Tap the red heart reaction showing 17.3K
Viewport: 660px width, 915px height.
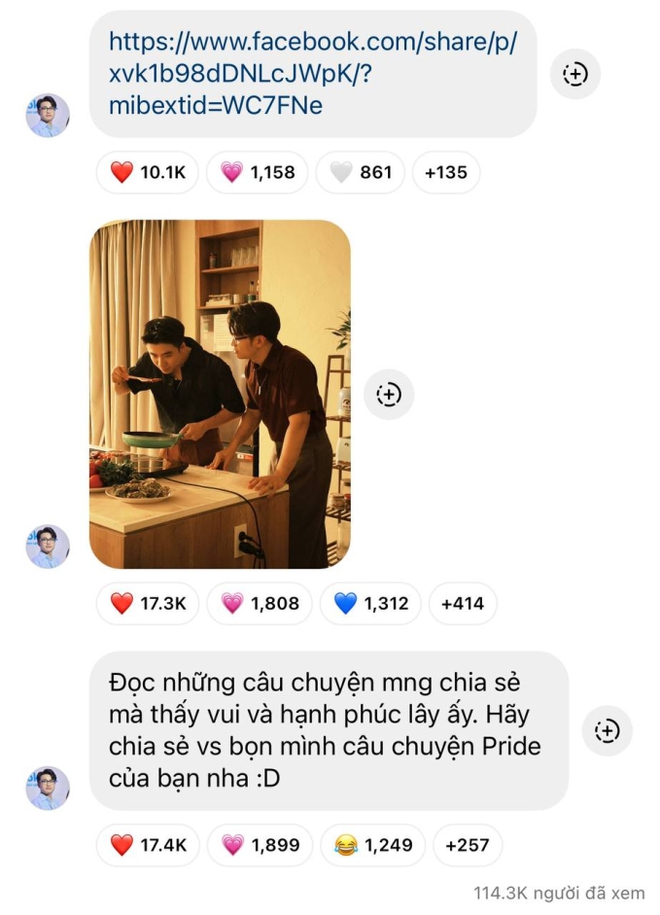coord(147,603)
